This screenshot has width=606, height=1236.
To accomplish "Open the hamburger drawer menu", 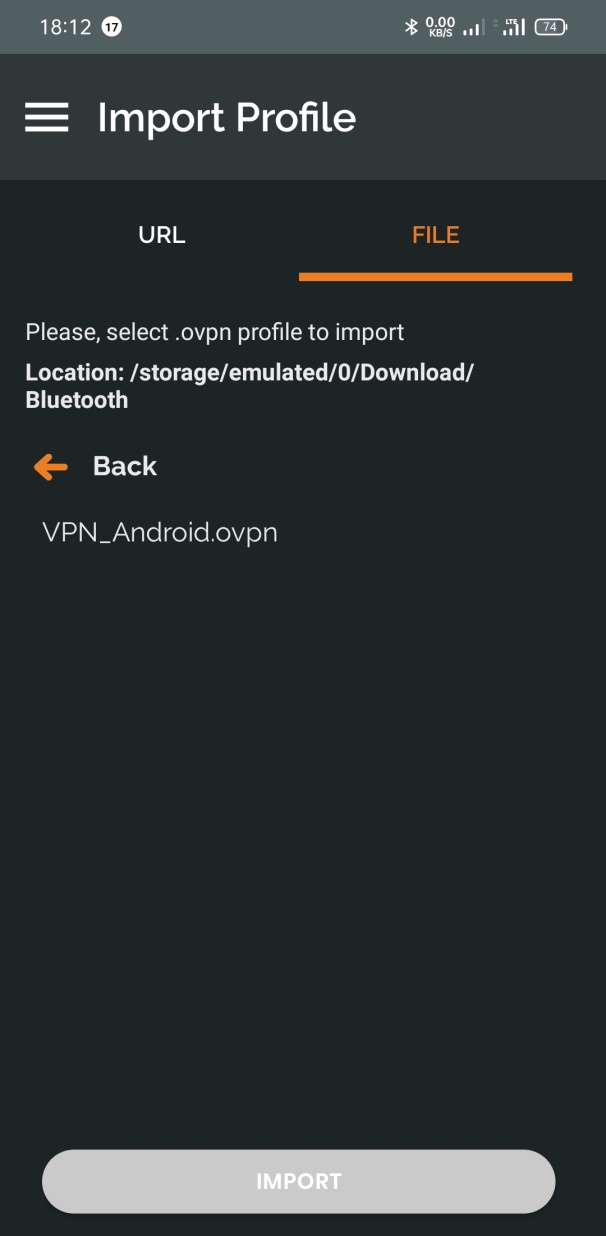I will click(47, 118).
